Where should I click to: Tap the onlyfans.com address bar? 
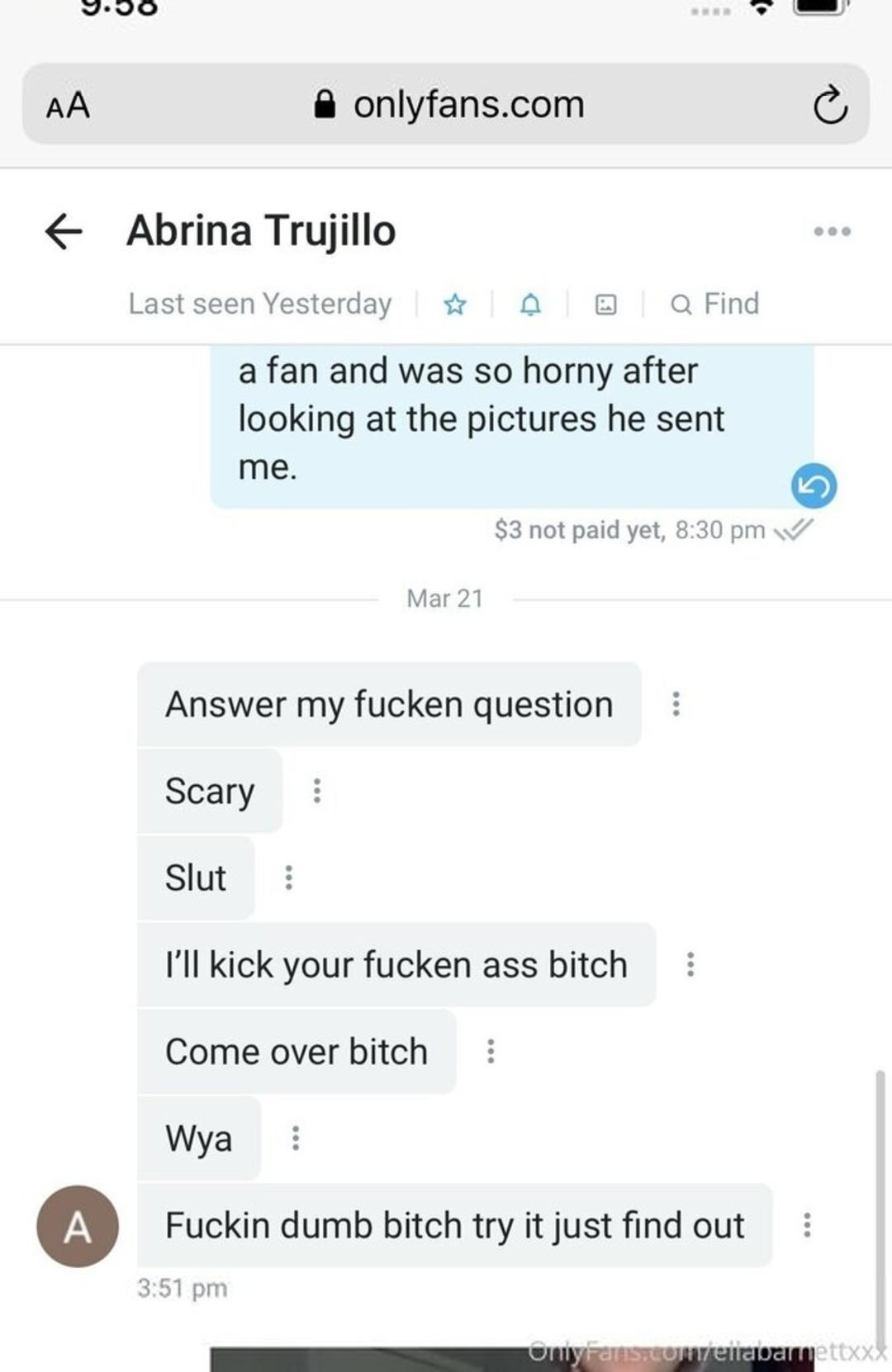point(450,105)
